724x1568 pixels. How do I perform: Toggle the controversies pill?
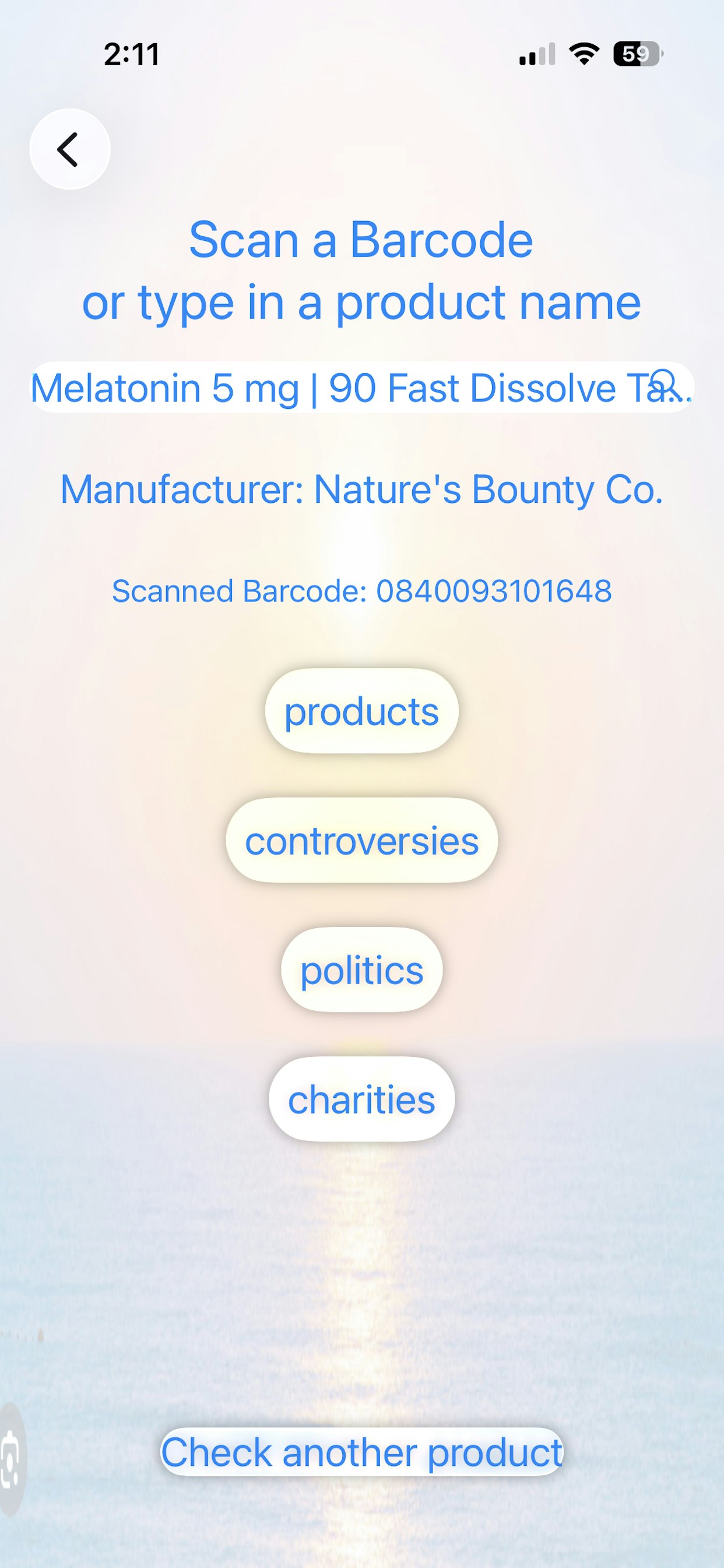(361, 840)
